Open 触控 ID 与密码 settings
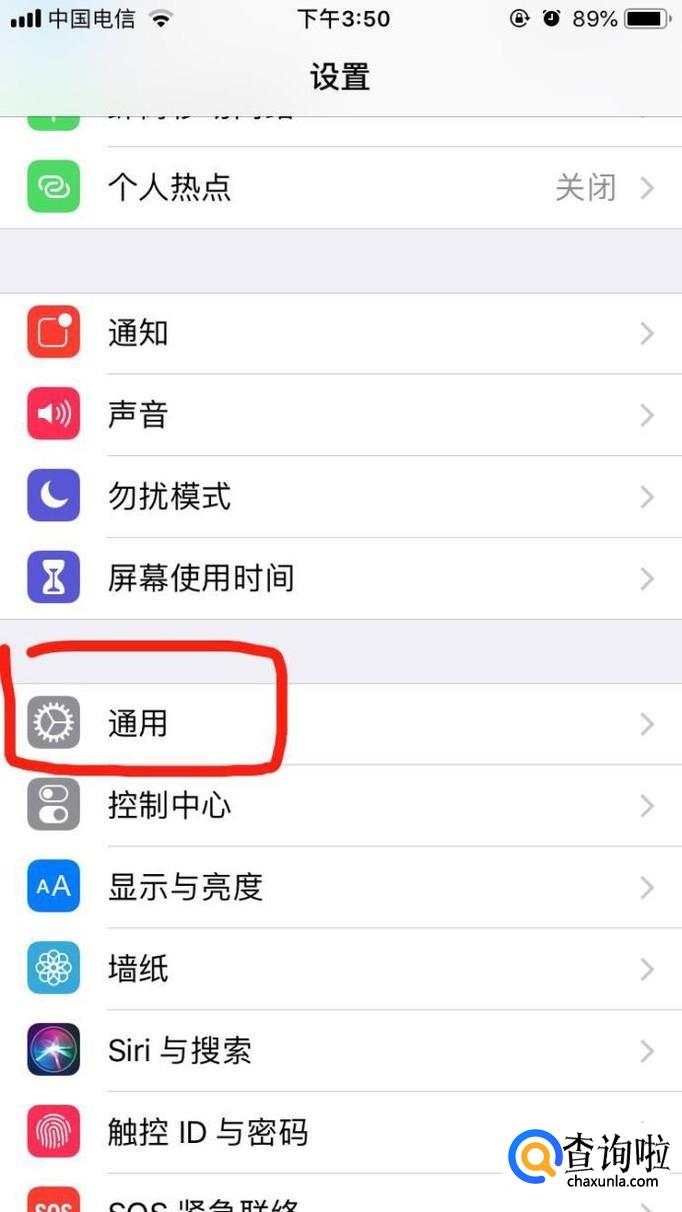This screenshot has width=682, height=1212. tap(341, 1133)
